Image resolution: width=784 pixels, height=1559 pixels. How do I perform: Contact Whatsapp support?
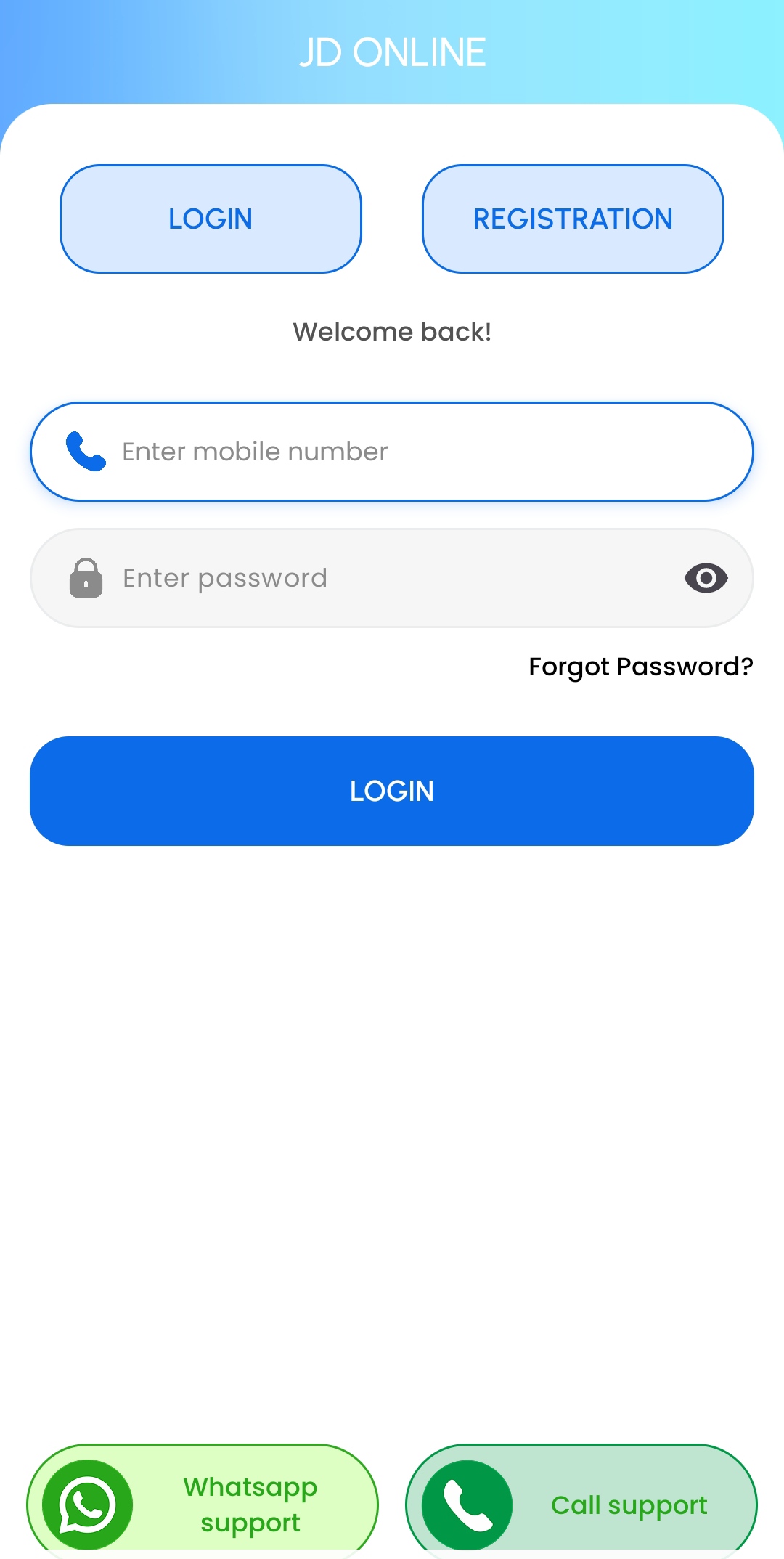tap(203, 1503)
